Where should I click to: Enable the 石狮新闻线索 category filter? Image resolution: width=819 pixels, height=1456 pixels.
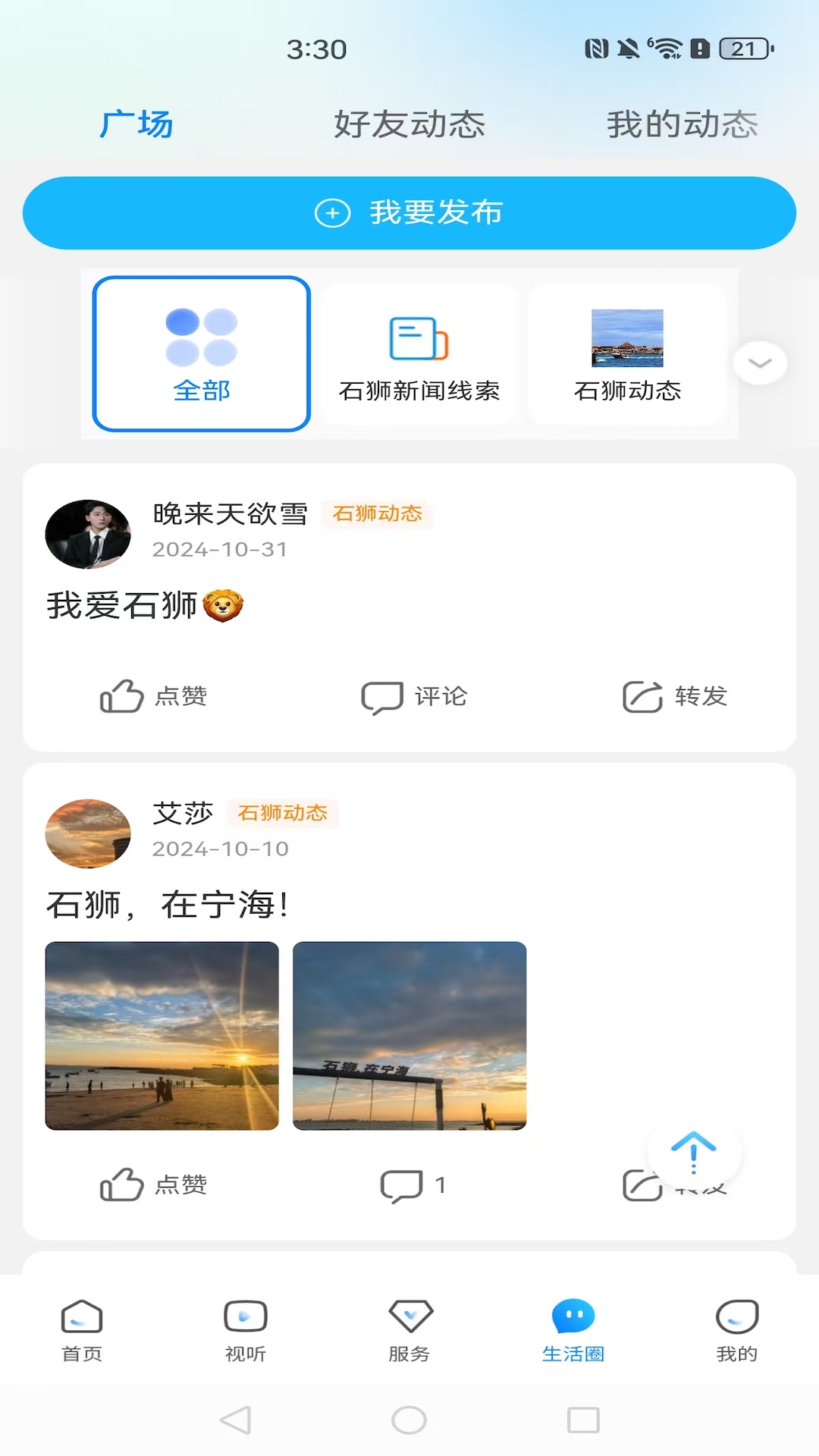[419, 353]
